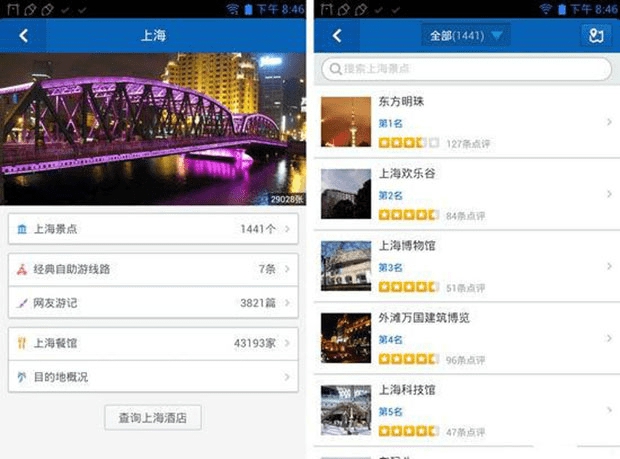Screen dimensions: 620x459
Task: Open 东方明珠 attraction
Action: coord(466,122)
